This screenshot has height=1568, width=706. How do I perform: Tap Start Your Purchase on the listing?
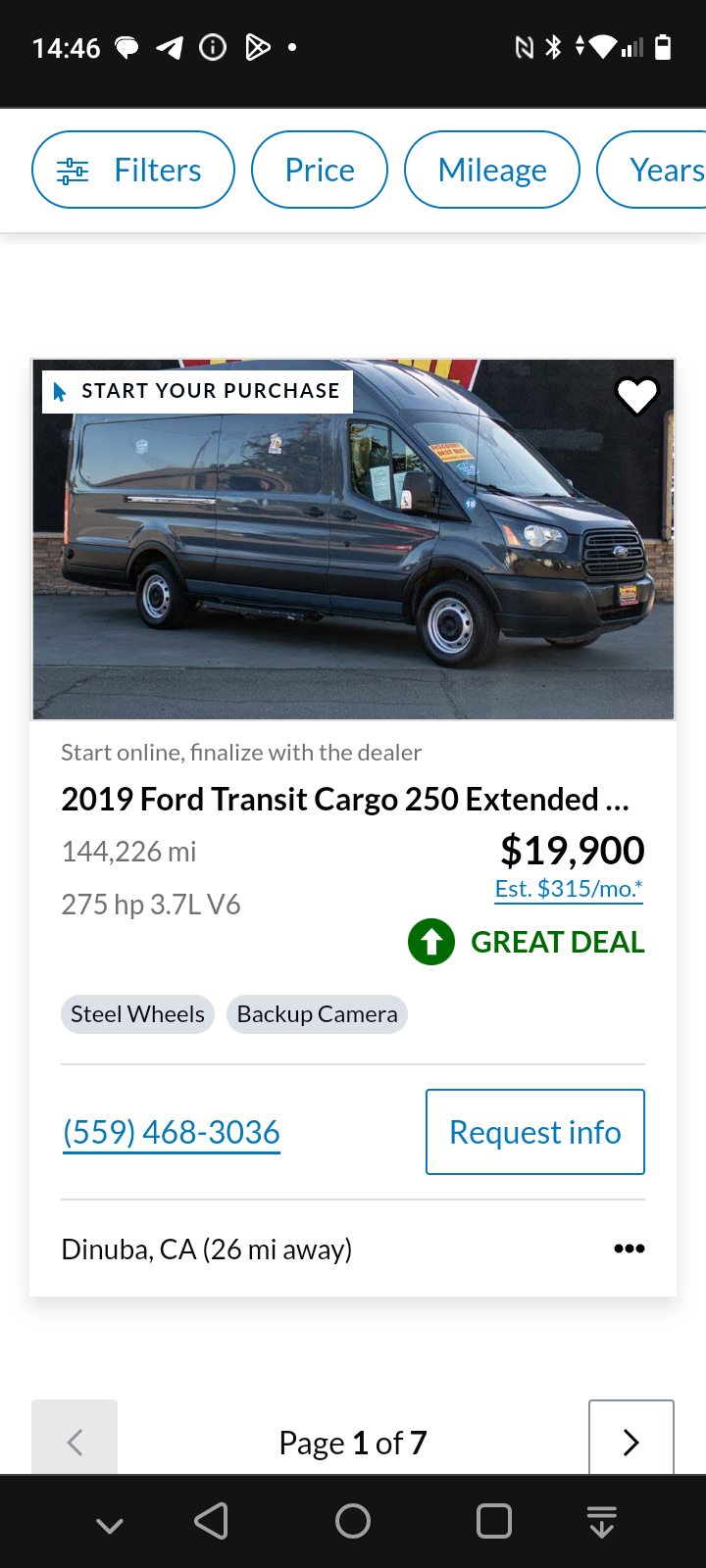tap(198, 391)
